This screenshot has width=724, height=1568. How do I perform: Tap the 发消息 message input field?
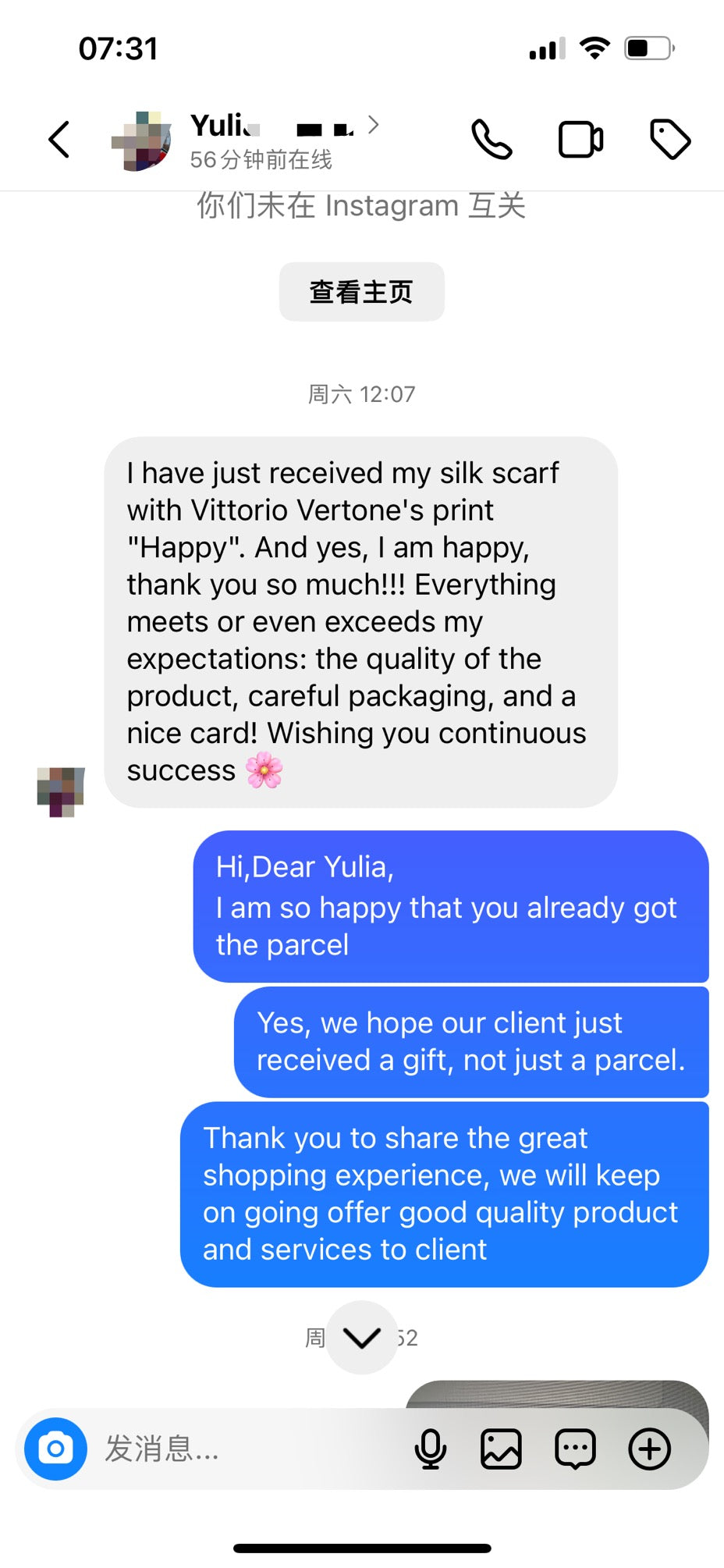(x=195, y=1449)
